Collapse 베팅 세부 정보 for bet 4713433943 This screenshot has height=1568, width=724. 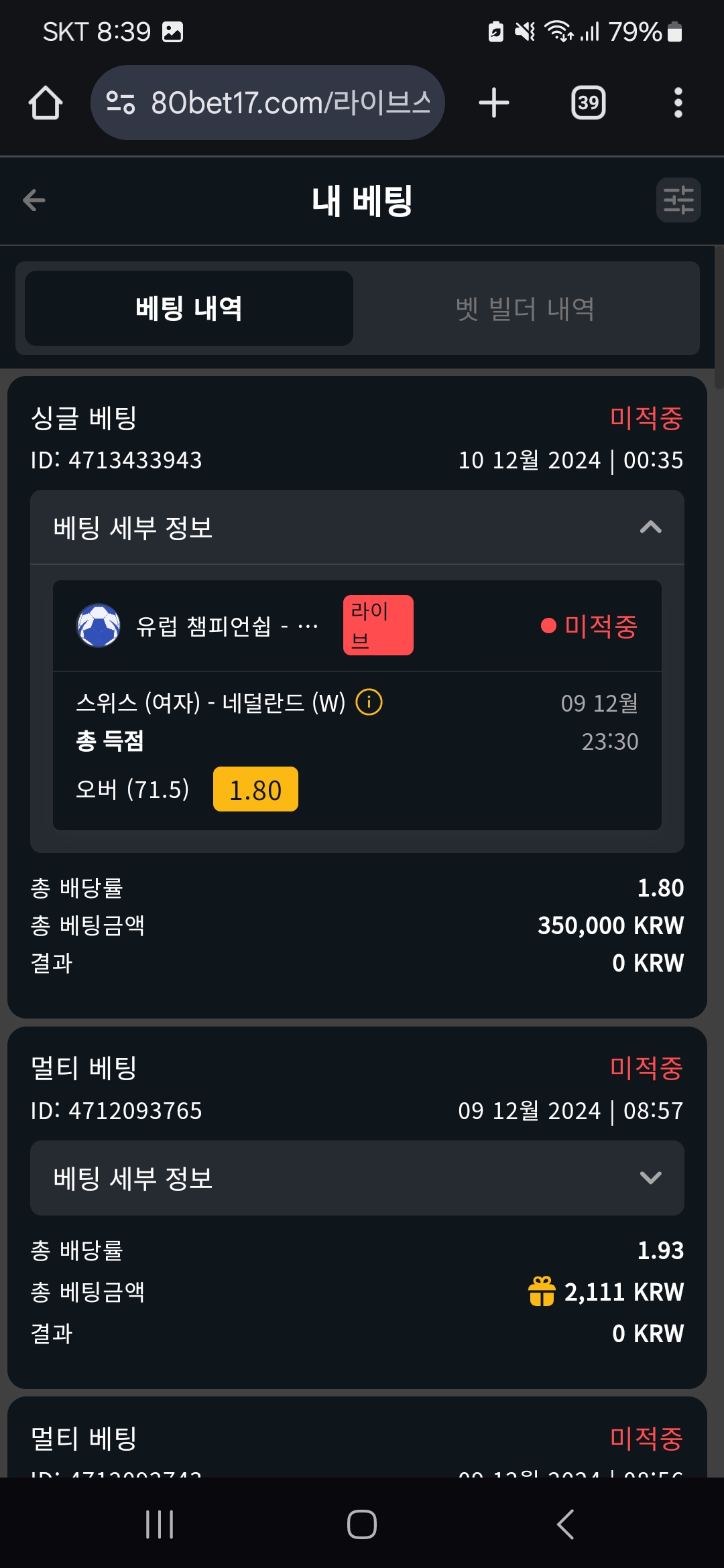(357, 527)
